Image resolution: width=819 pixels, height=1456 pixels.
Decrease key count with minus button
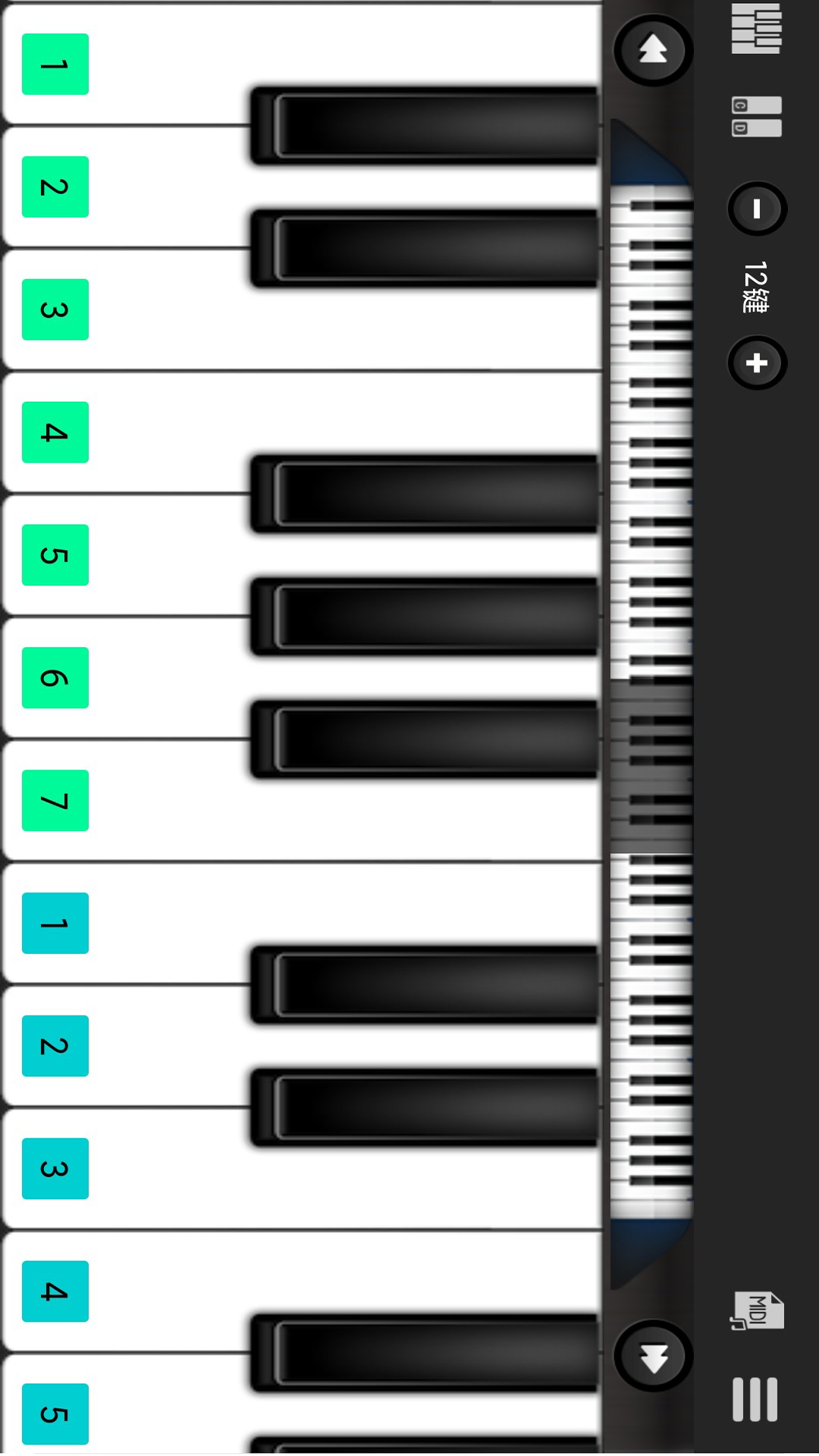757,209
